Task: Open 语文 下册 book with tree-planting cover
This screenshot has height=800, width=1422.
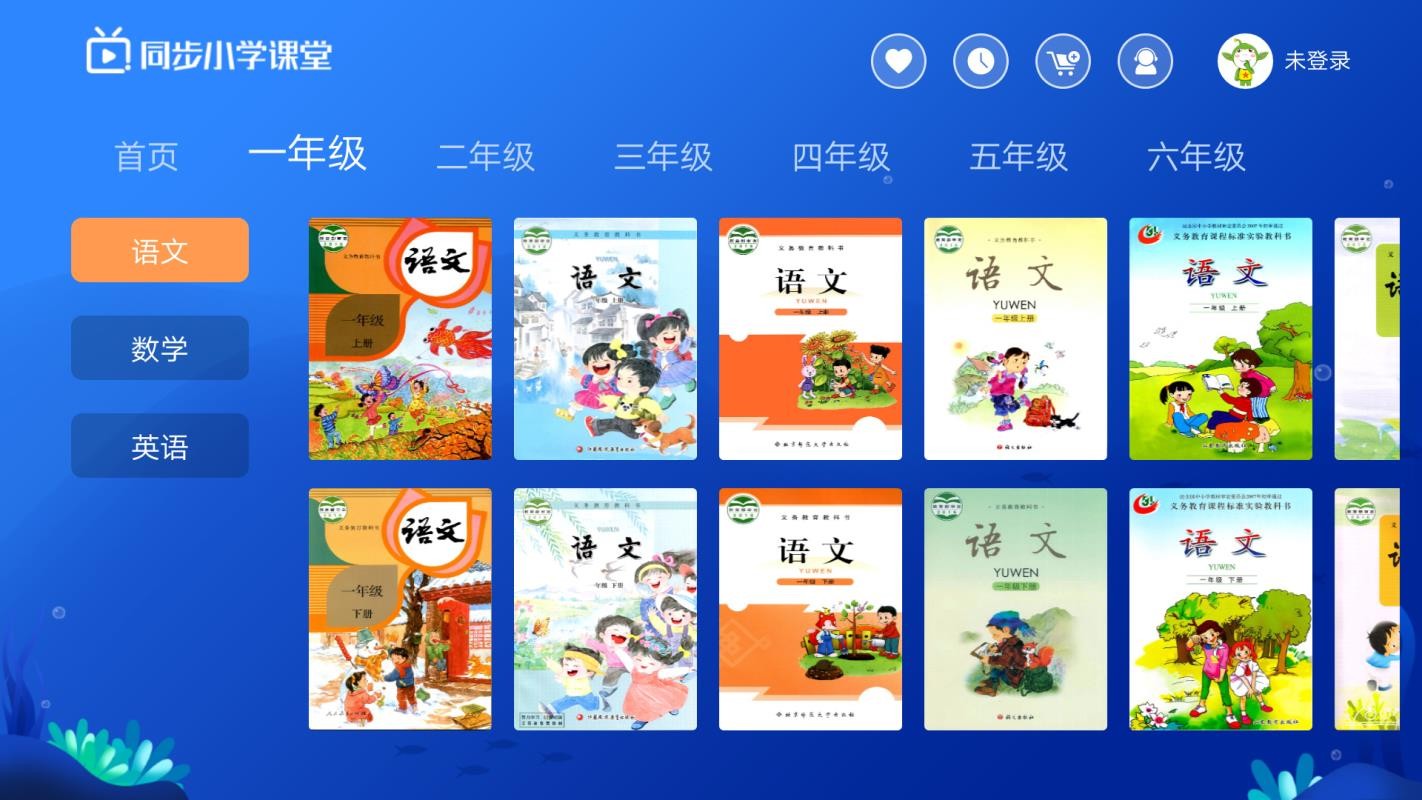Action: 810,609
